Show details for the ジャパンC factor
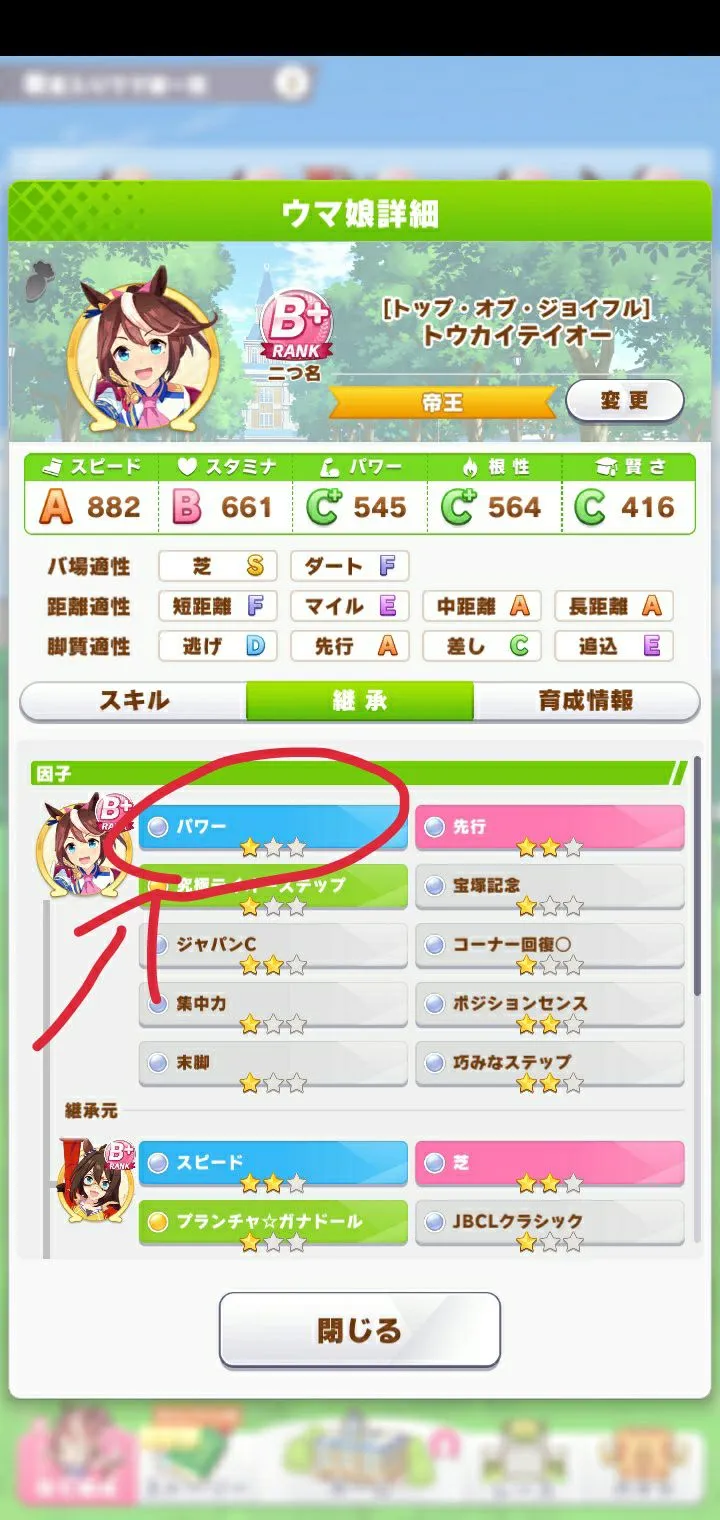720x1520 pixels. pyautogui.click(x=273, y=946)
